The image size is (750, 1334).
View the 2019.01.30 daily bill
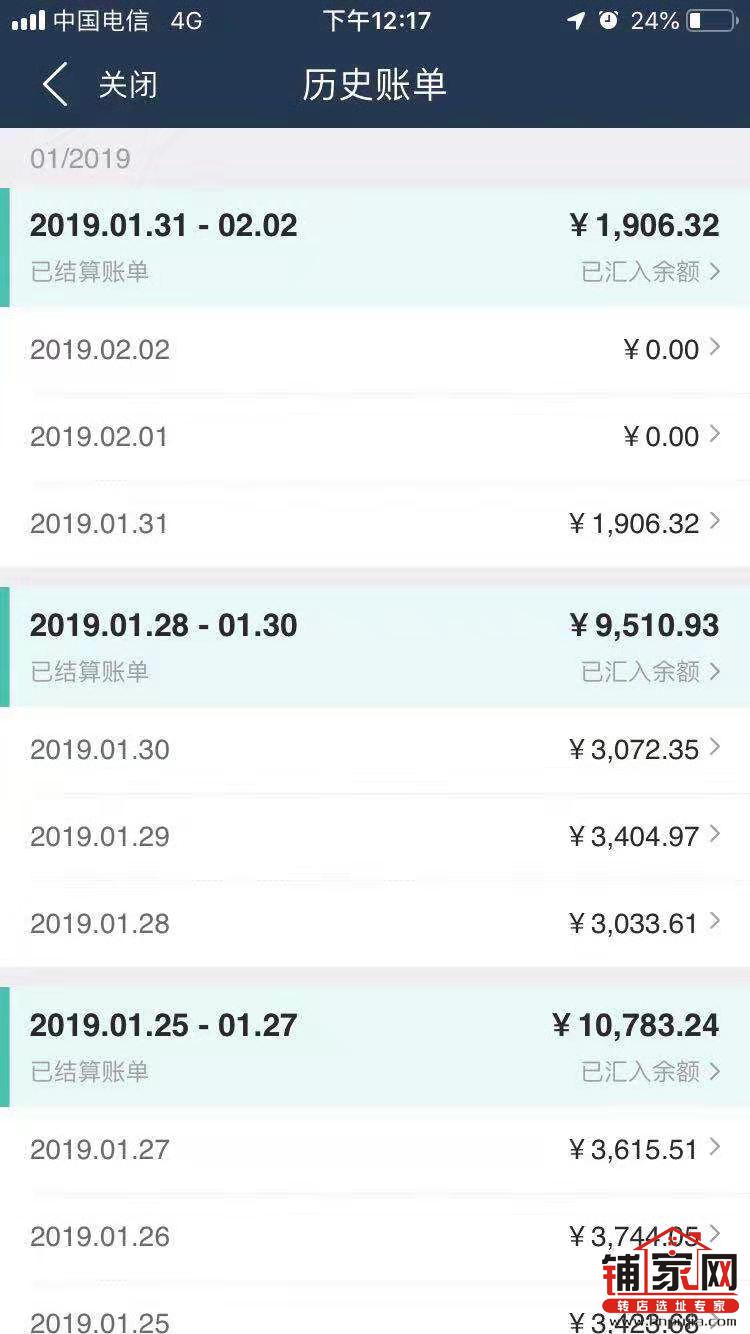tap(375, 750)
